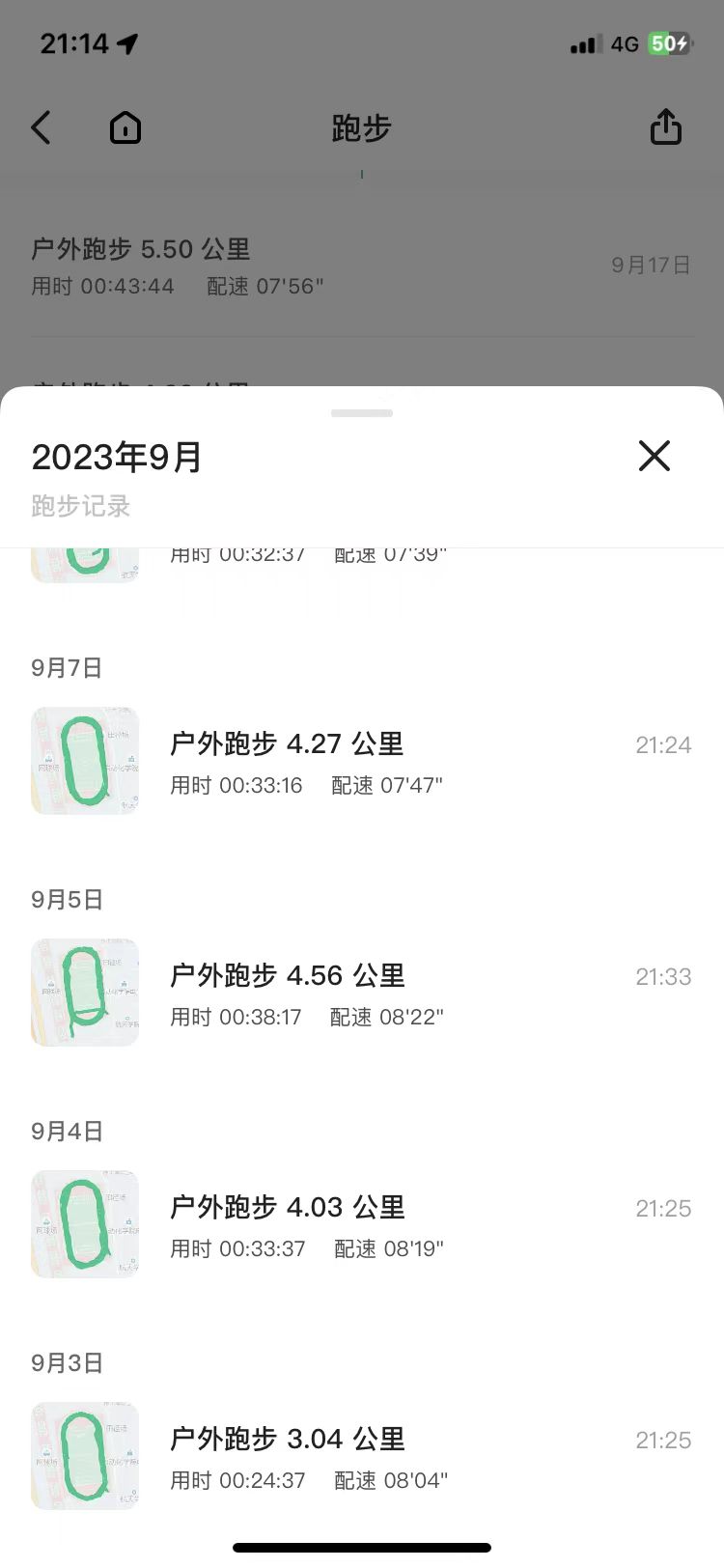Open the 9月5日 4.56 公里 run
This screenshot has width=724, height=1568.
point(361,994)
